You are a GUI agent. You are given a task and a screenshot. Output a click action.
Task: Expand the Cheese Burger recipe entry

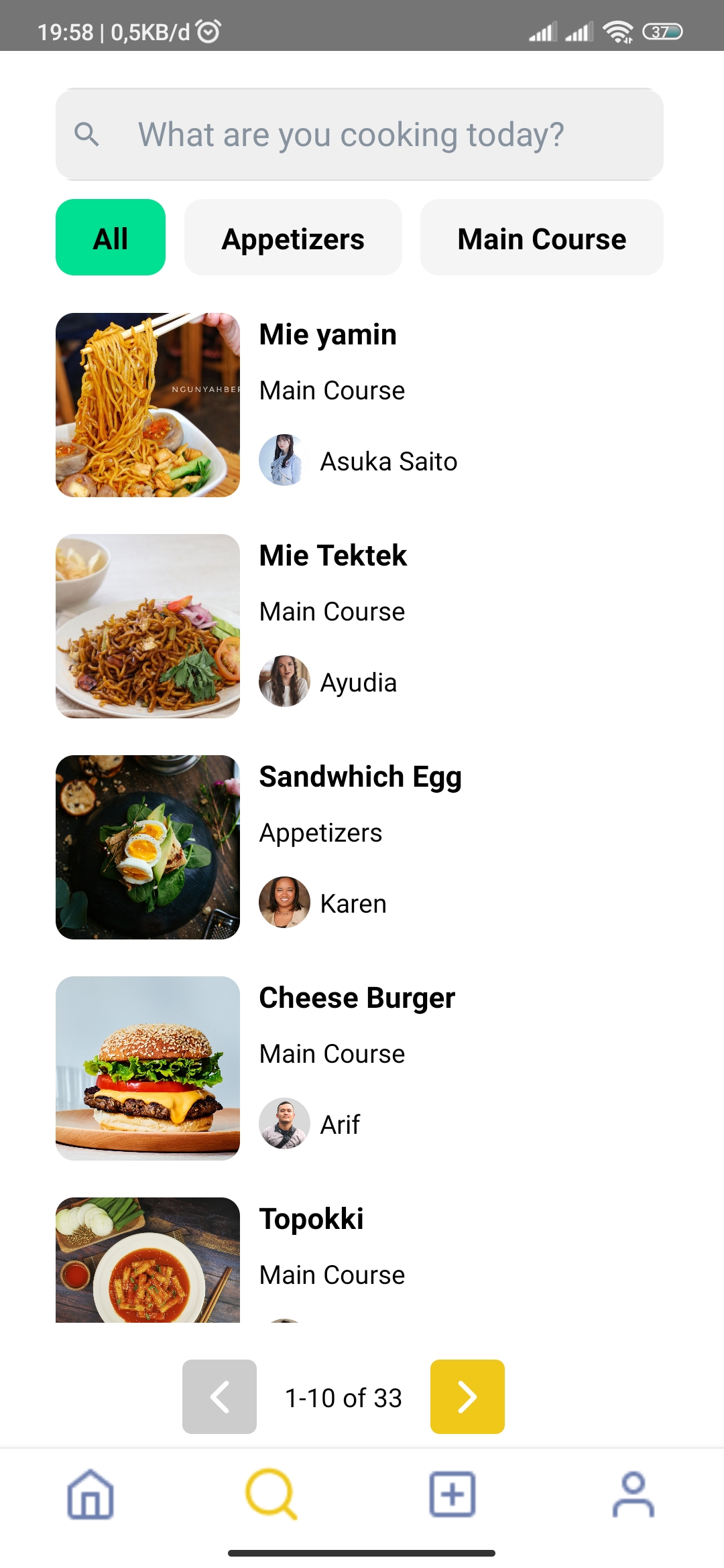[x=357, y=997]
